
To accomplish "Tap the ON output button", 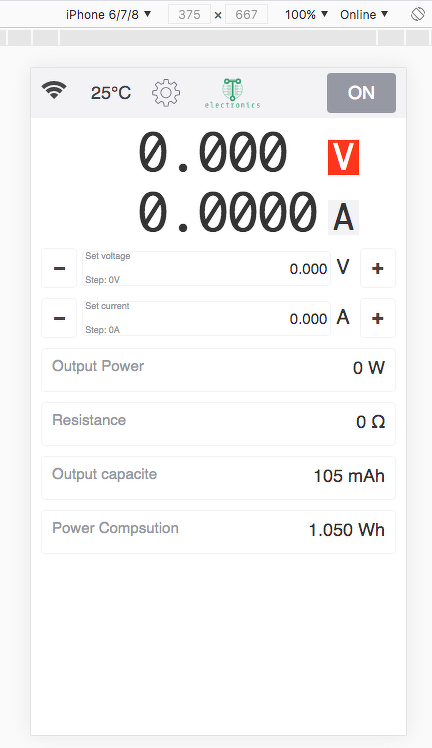I will click(x=361, y=93).
